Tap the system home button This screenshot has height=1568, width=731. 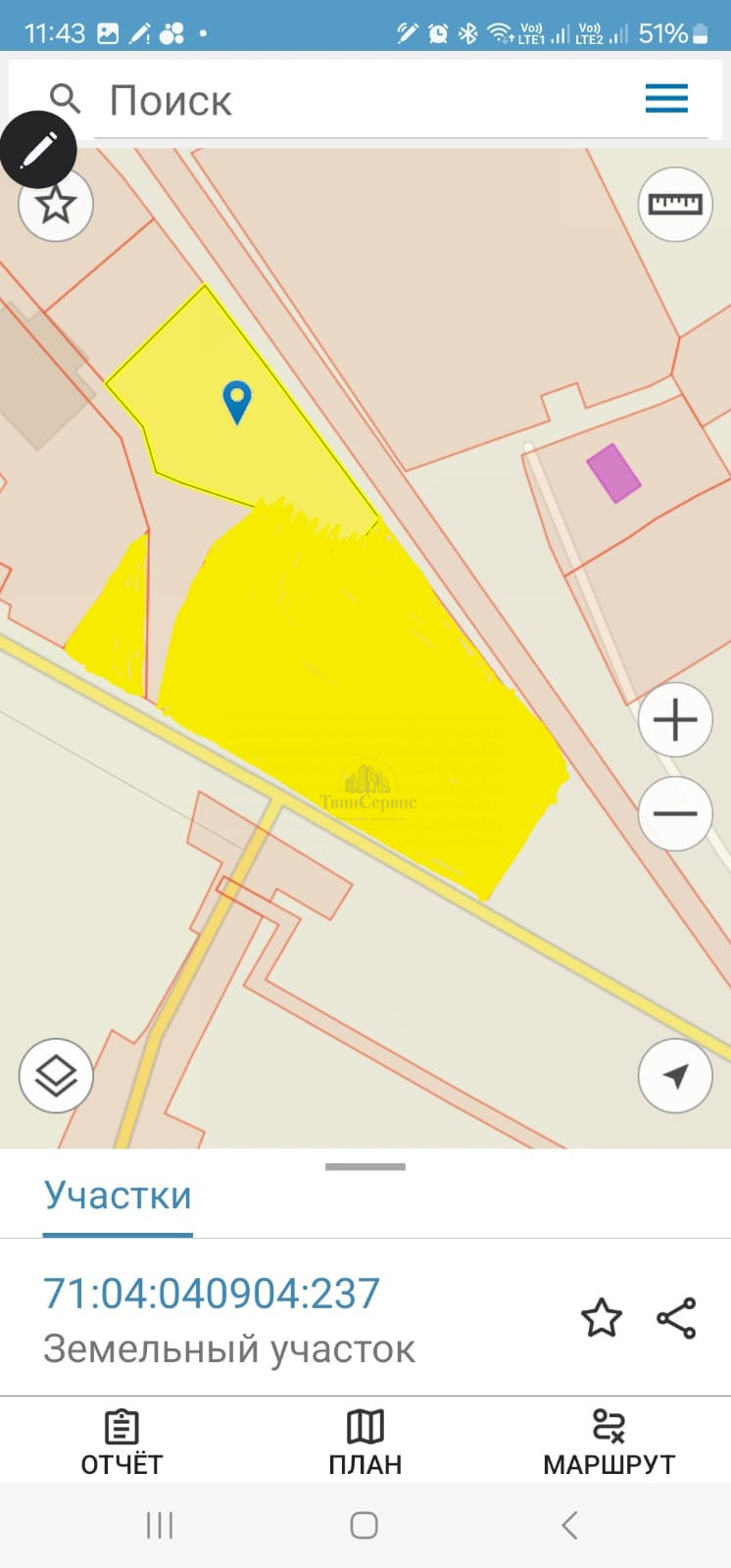click(365, 1526)
